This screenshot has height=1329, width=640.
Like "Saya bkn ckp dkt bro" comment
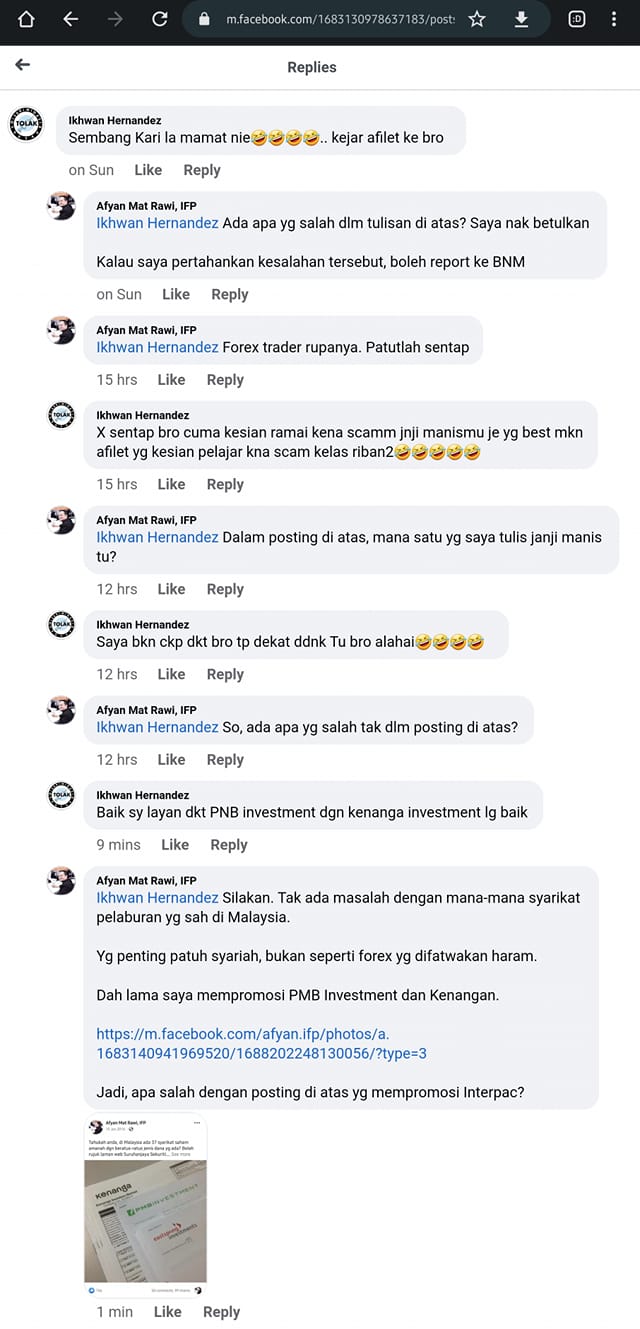click(171, 675)
